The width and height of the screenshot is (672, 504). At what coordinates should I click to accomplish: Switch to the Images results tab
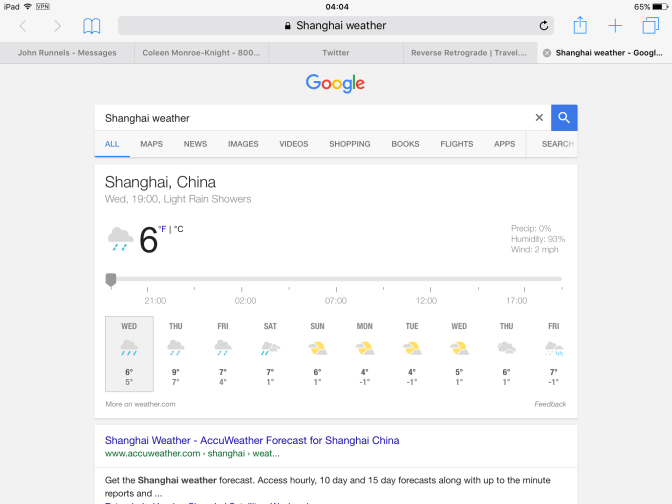coord(243,144)
